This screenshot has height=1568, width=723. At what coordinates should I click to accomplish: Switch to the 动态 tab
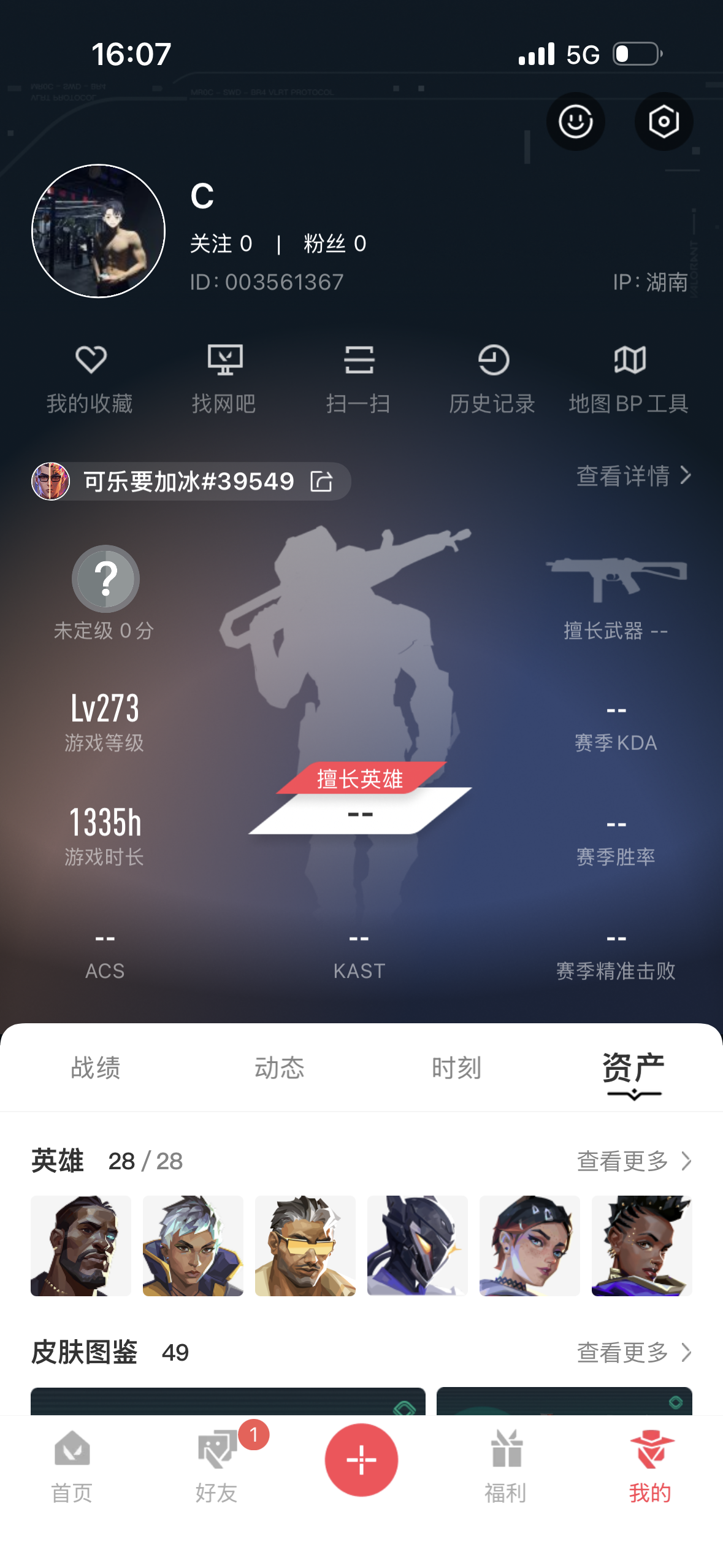coord(280,1068)
